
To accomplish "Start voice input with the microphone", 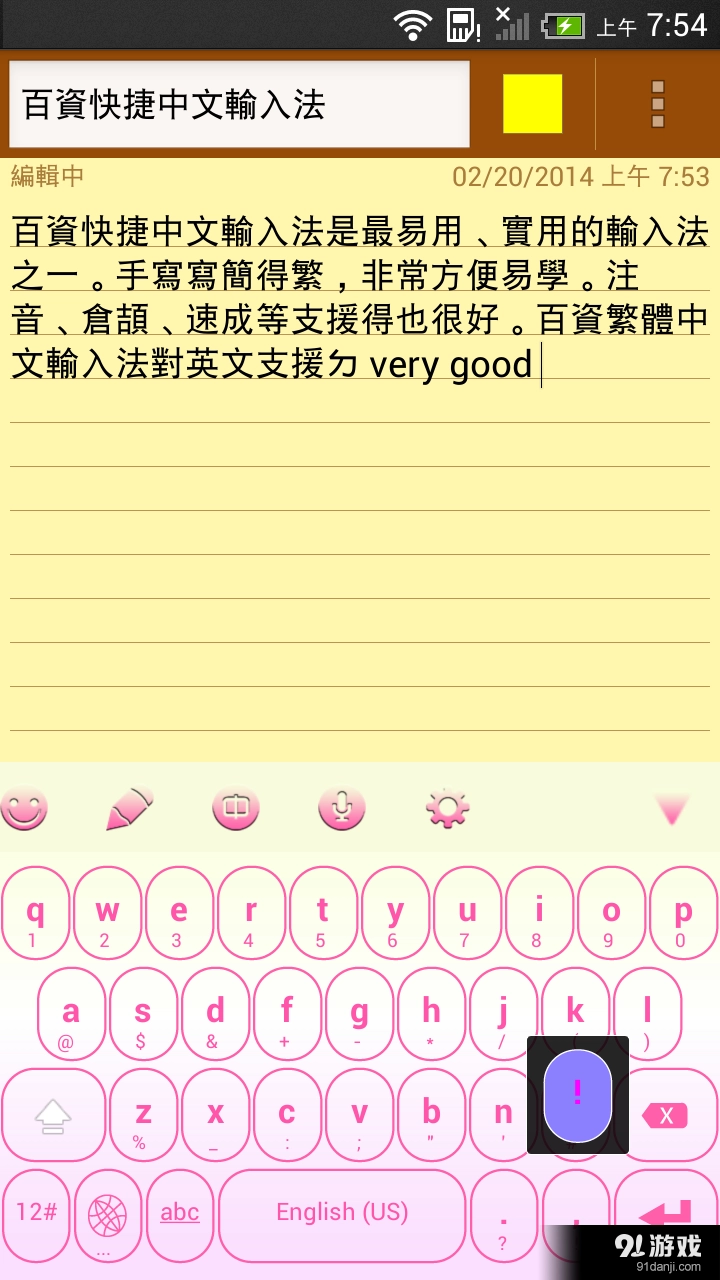I will [x=342, y=809].
